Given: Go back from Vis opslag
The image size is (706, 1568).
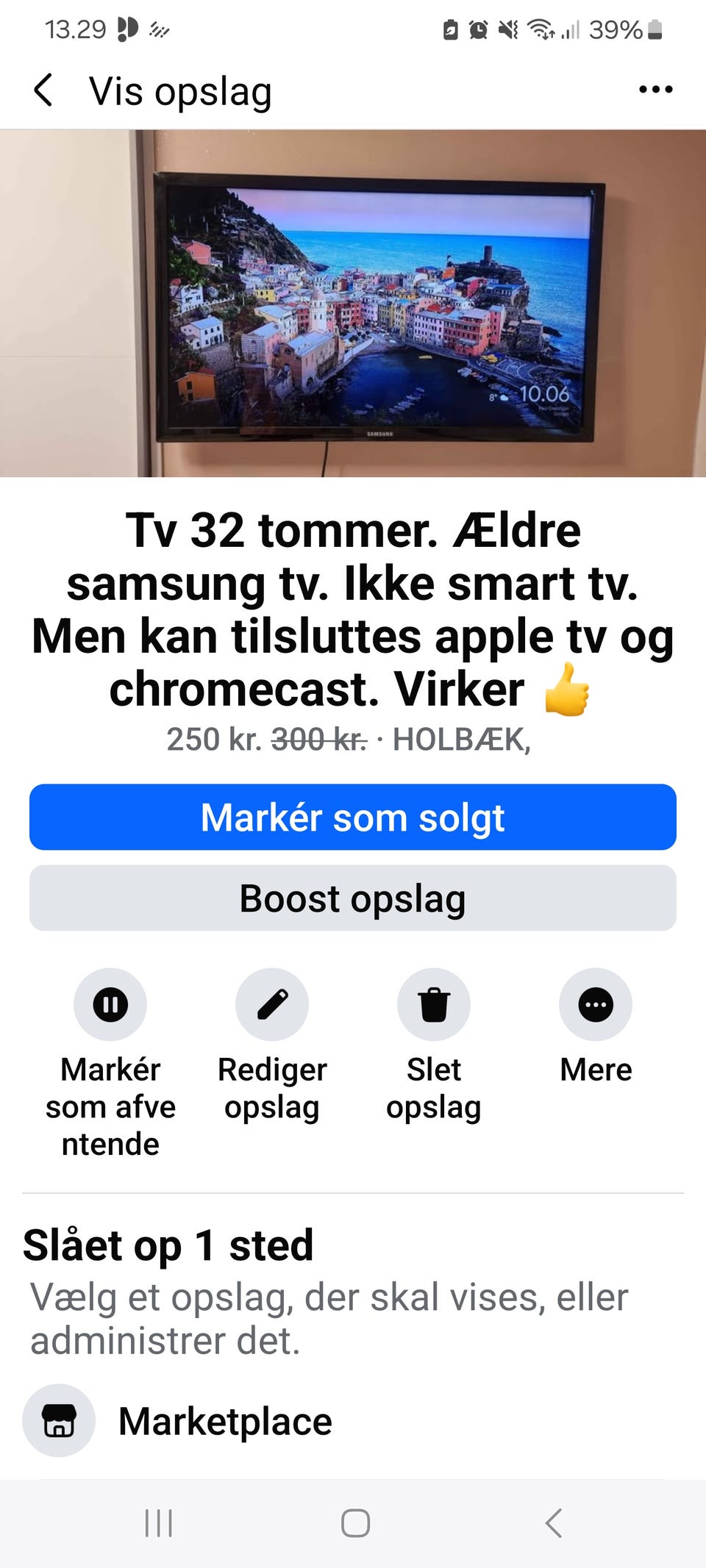Looking at the screenshot, I should point(43,90).
